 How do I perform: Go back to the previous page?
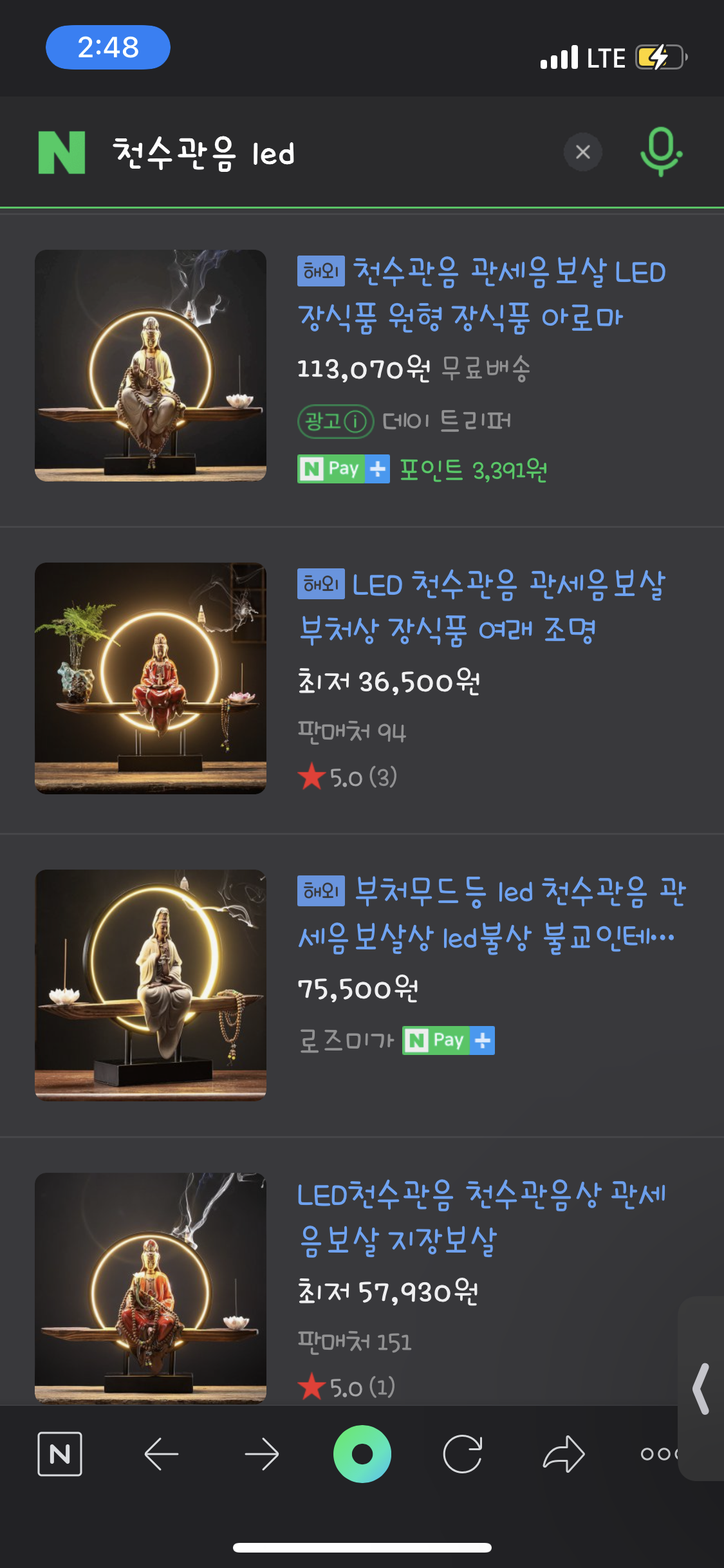(161, 1454)
